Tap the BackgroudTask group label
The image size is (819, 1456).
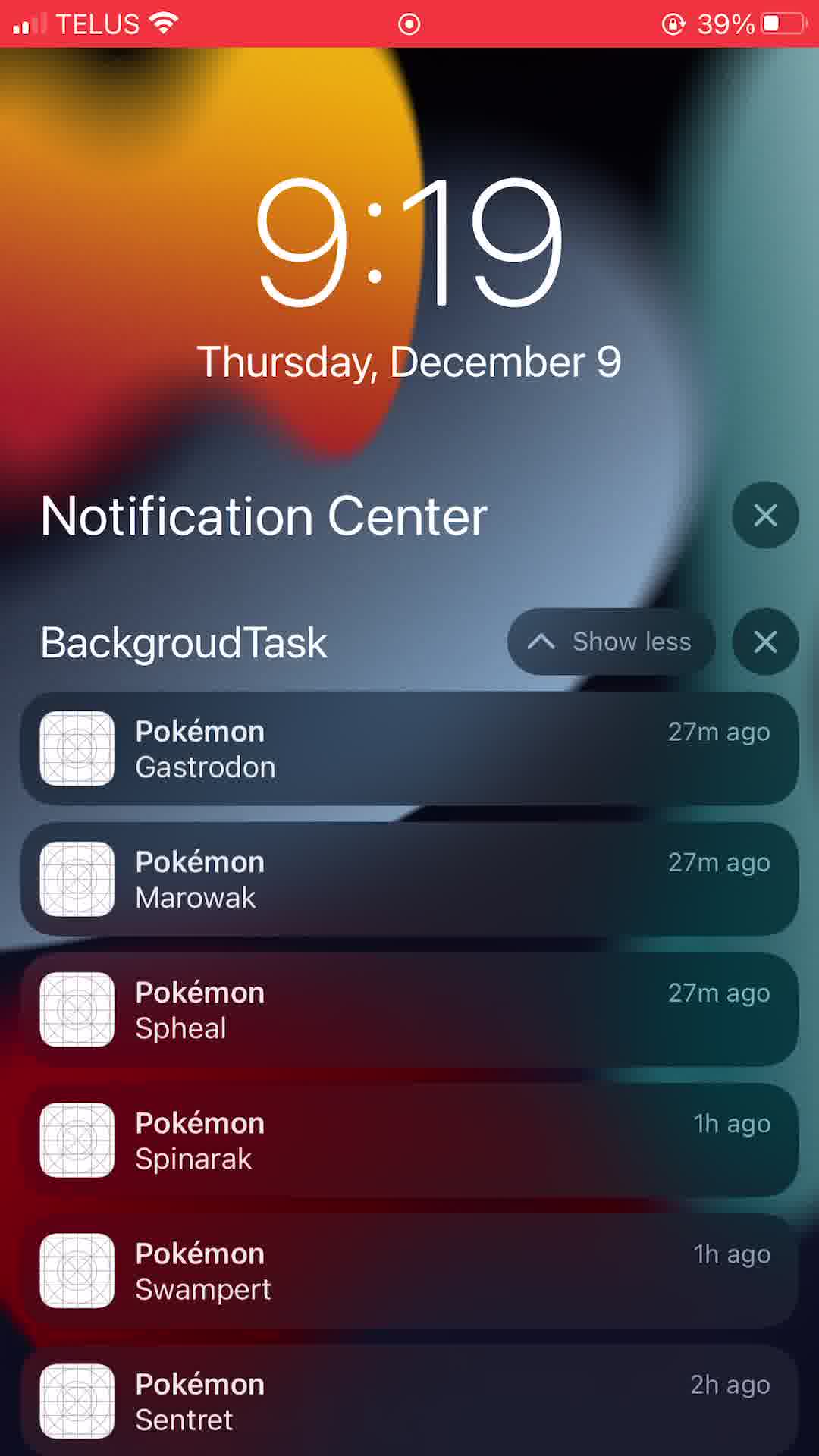[x=183, y=642]
